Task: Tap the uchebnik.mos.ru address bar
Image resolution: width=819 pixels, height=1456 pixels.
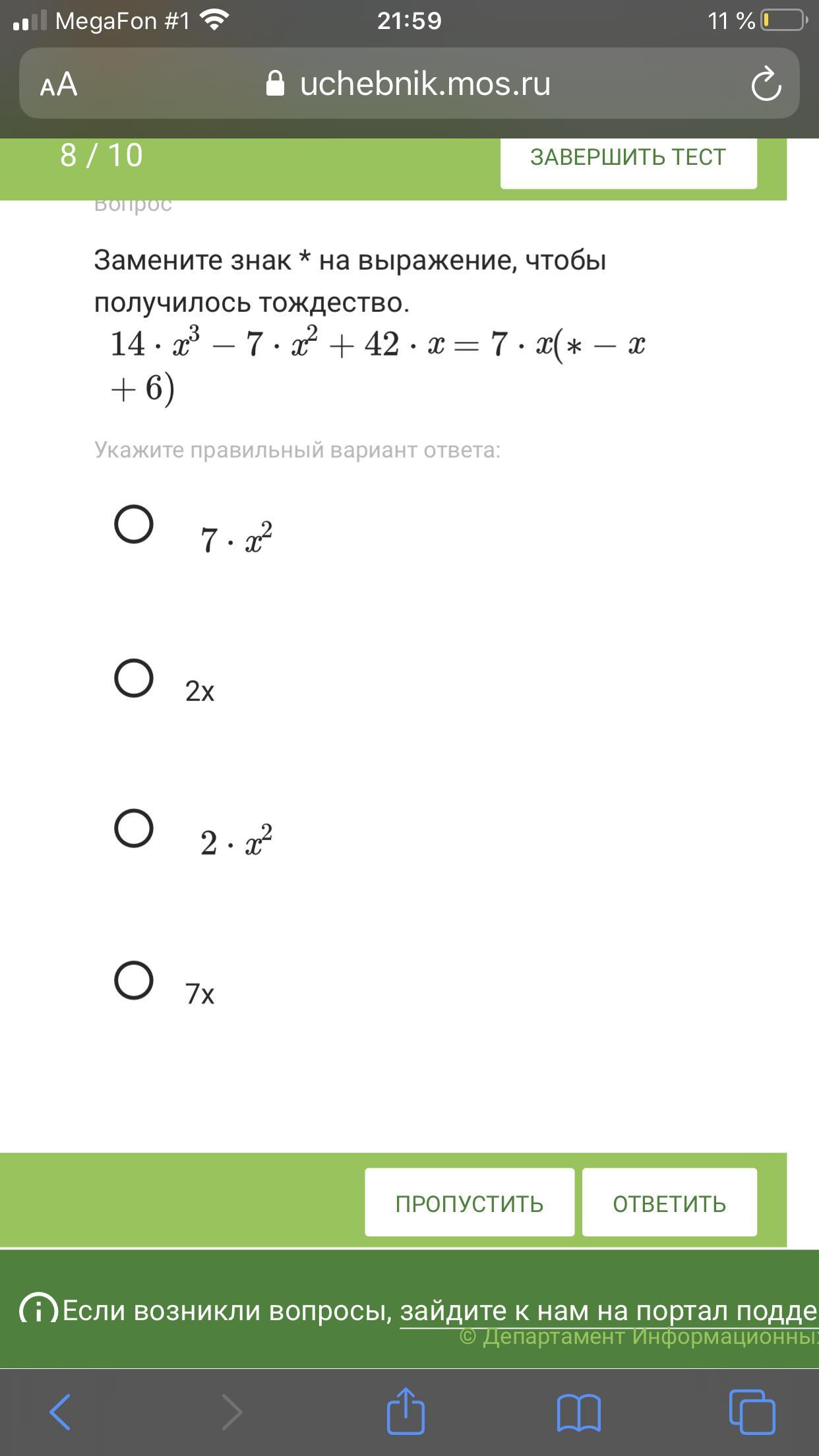Action: tap(409, 84)
